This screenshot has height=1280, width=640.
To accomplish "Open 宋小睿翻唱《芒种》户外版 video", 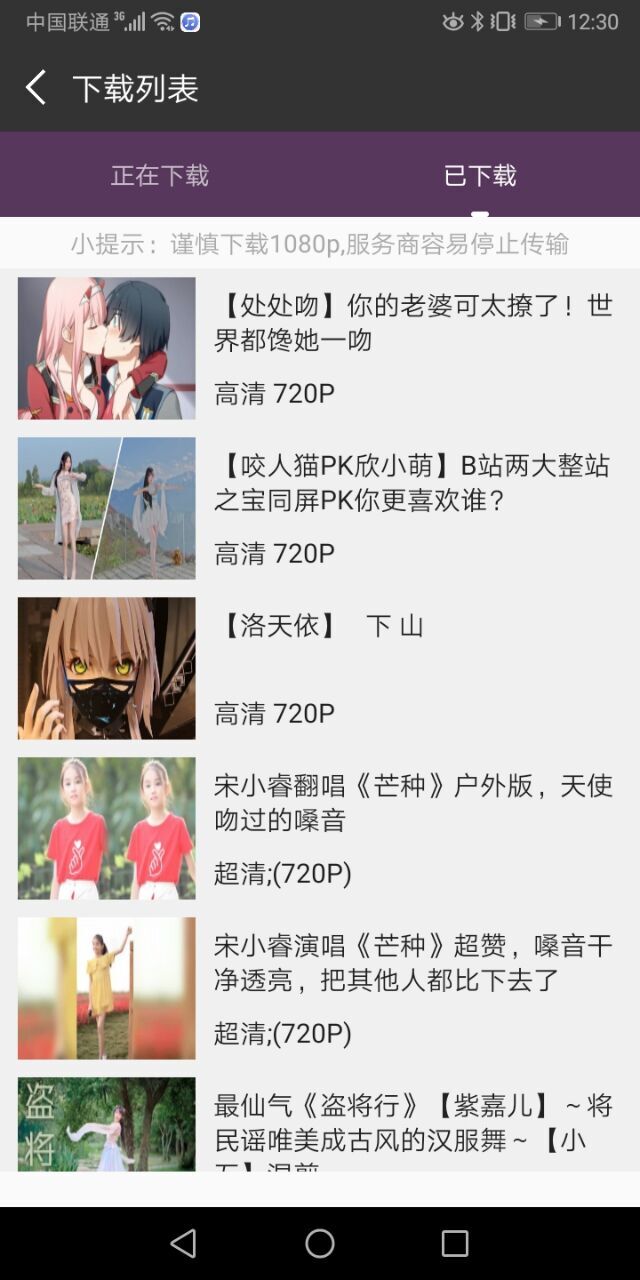I will coord(320,828).
